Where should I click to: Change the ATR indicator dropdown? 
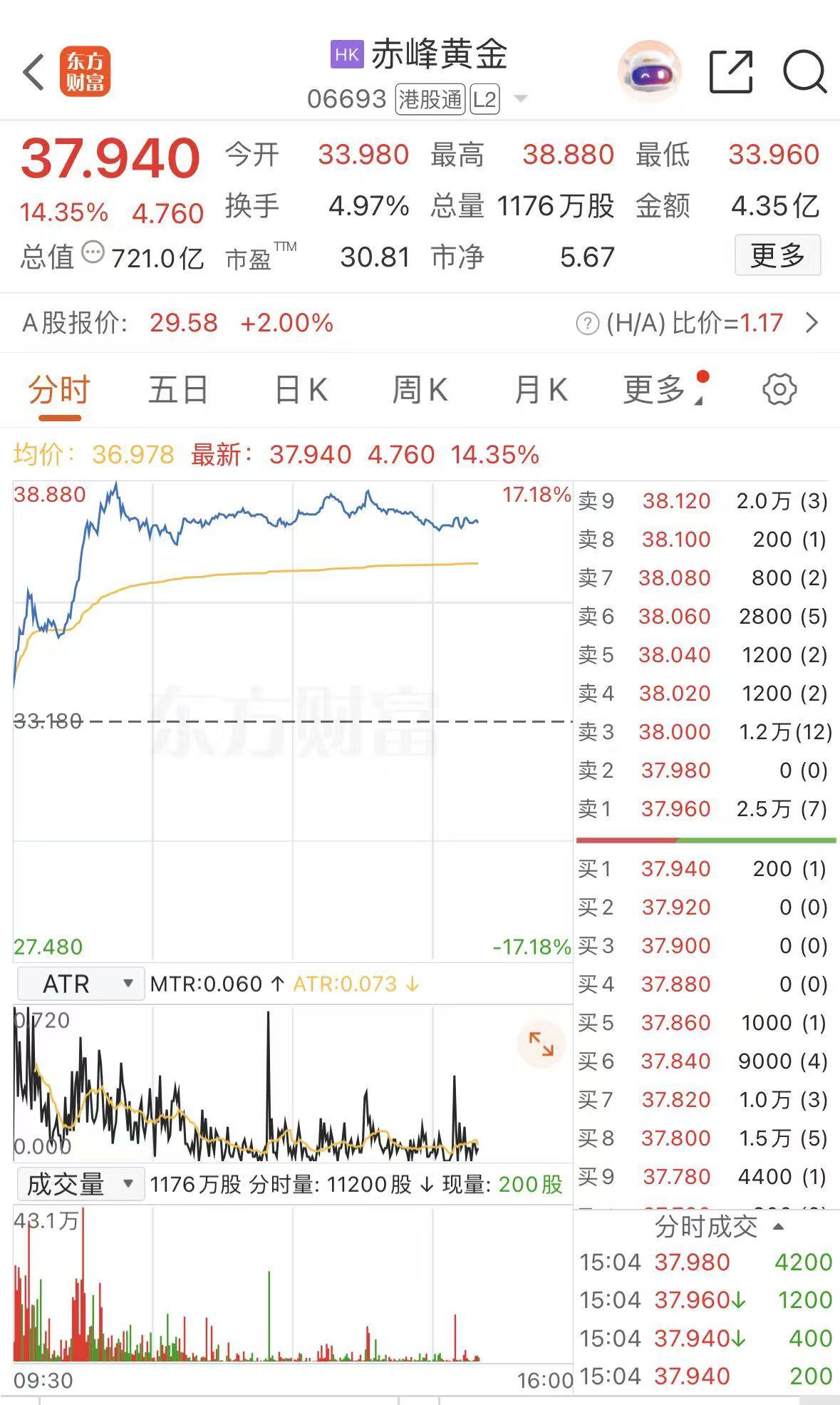80,984
